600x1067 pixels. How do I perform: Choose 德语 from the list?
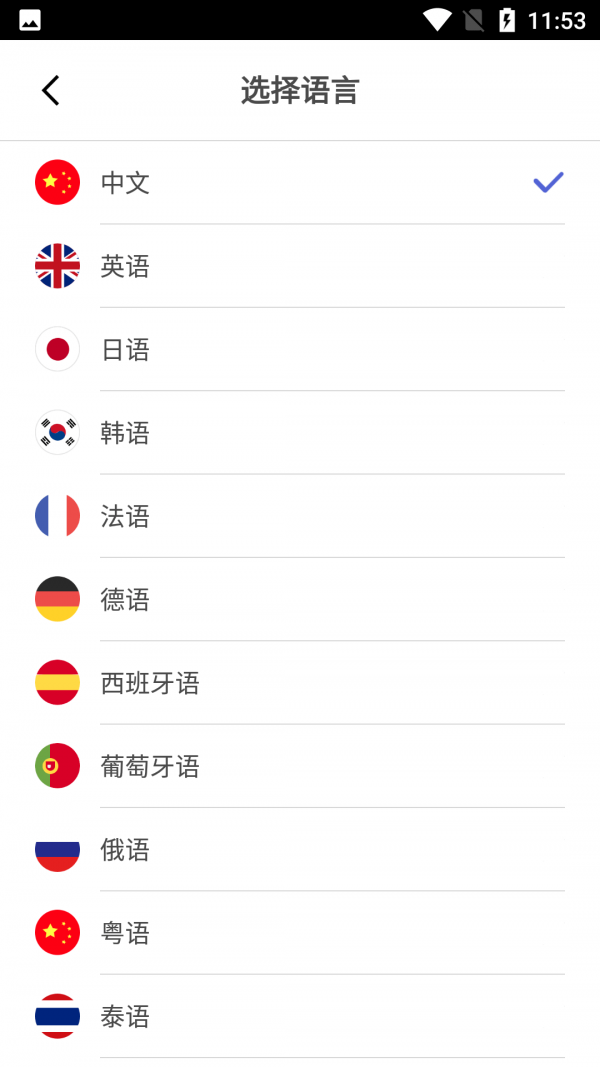pos(125,600)
